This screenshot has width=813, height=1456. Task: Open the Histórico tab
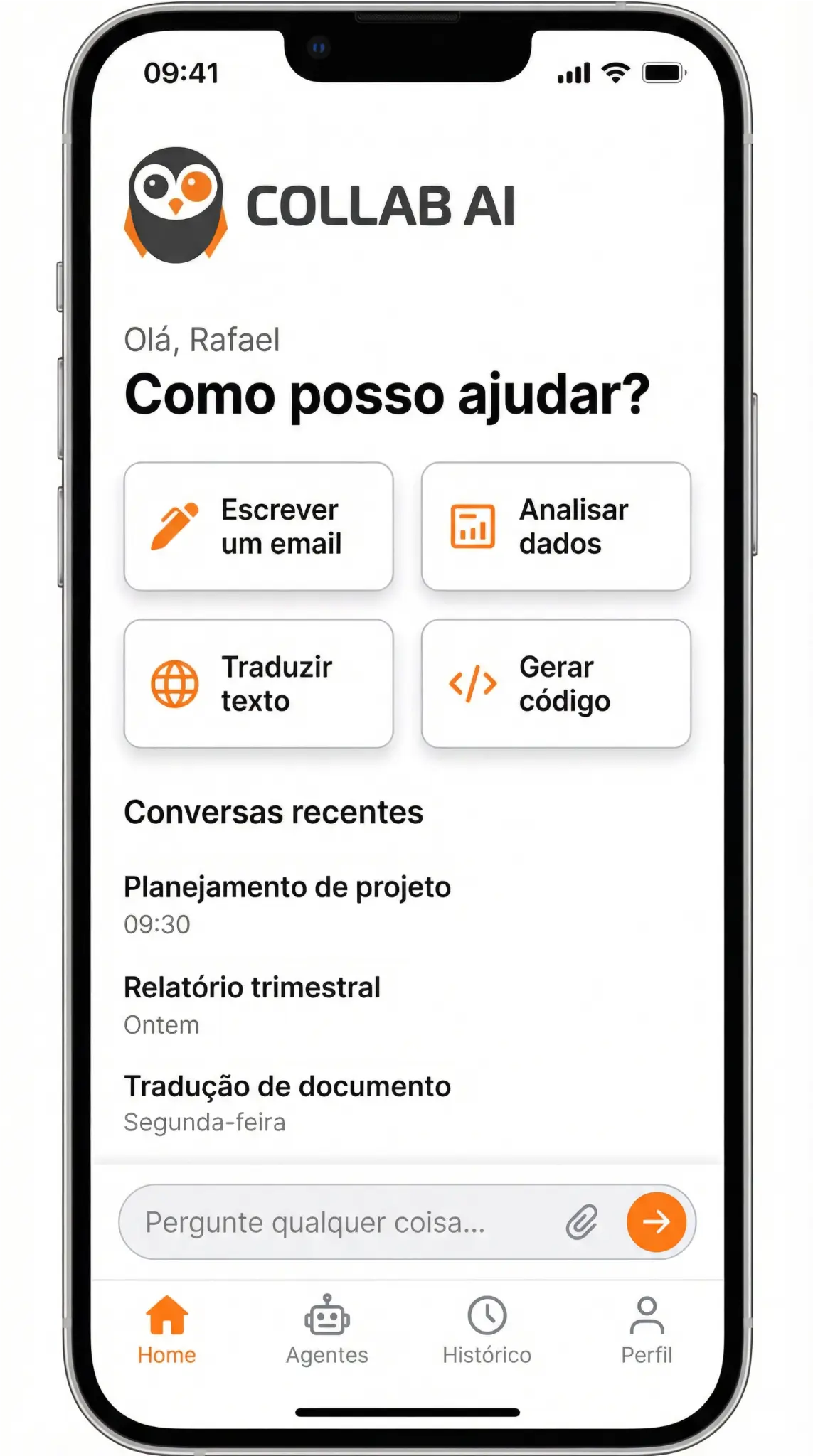click(x=487, y=1329)
